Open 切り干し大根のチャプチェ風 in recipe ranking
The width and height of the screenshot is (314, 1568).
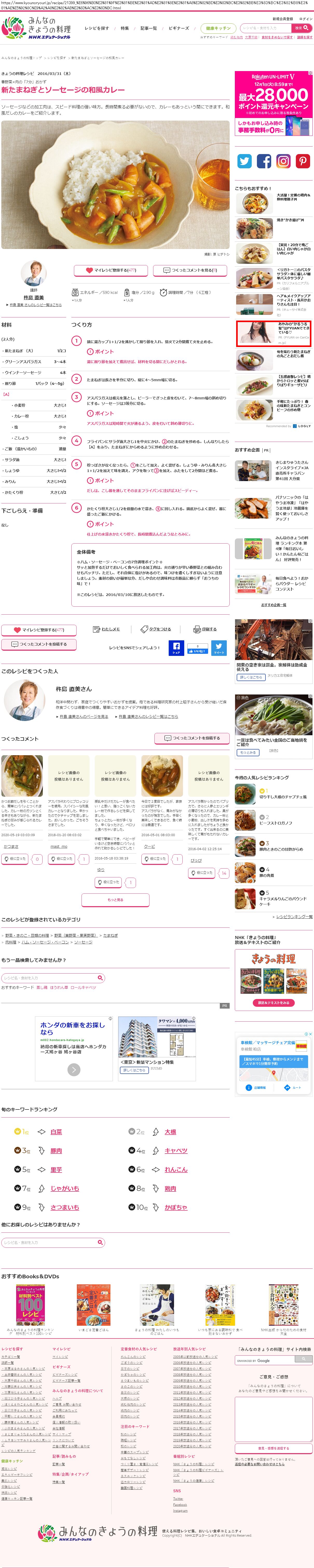coord(283,797)
